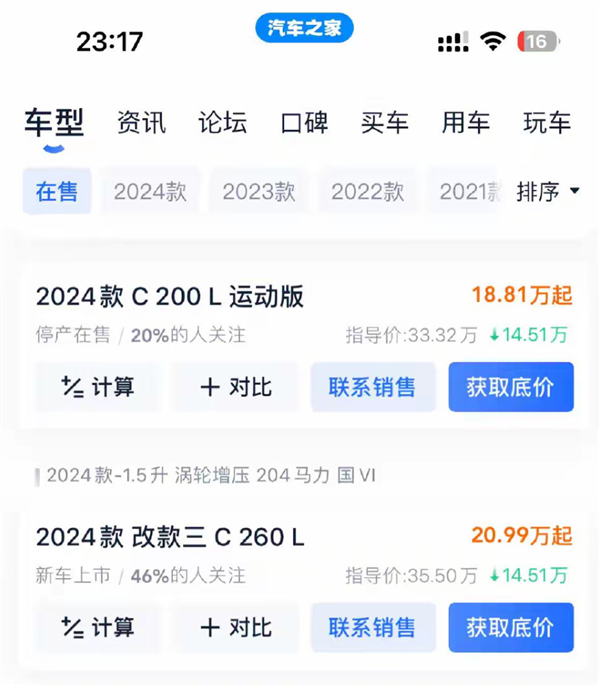Tap 计算 for 改款三 C 260 L
This screenshot has height=686, width=600.
tap(97, 628)
